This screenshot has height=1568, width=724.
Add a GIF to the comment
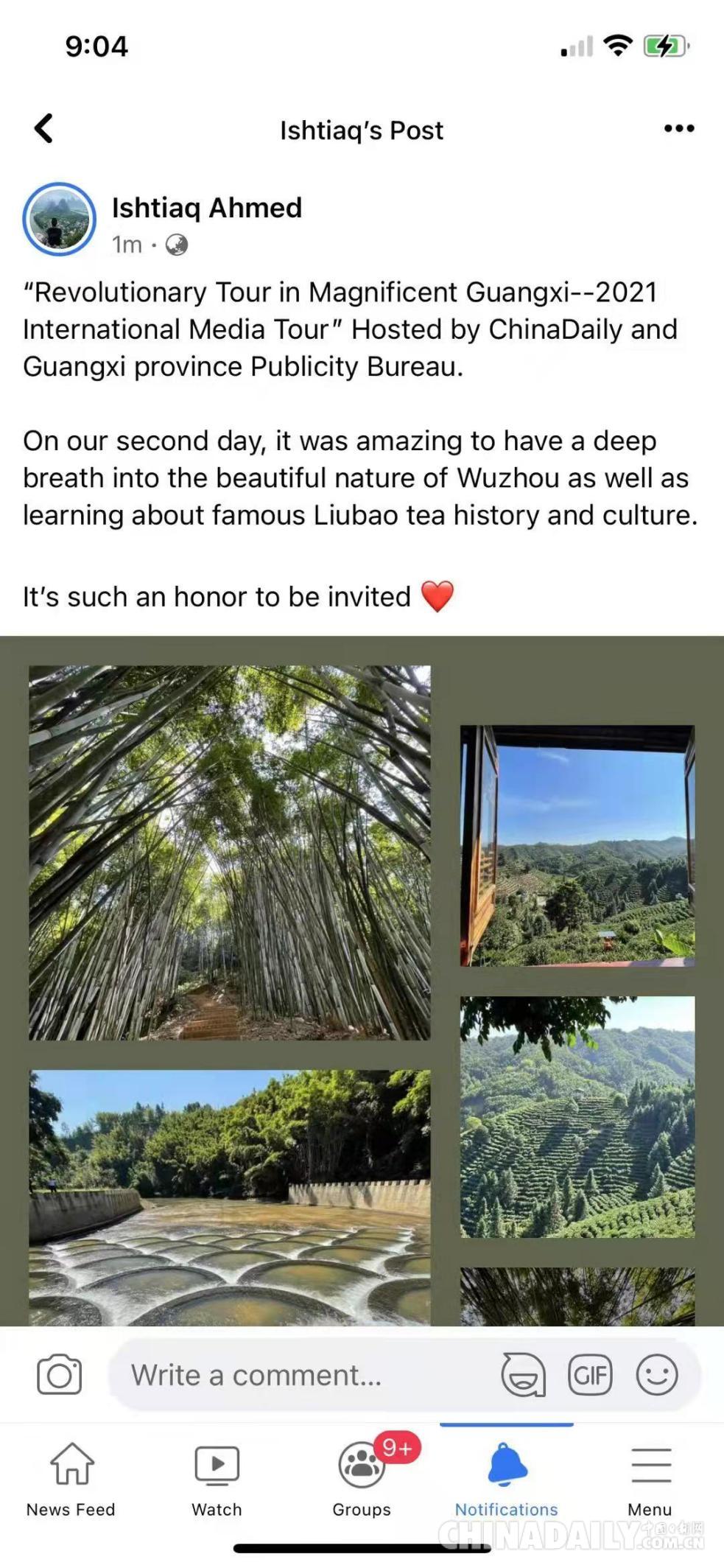point(590,1374)
